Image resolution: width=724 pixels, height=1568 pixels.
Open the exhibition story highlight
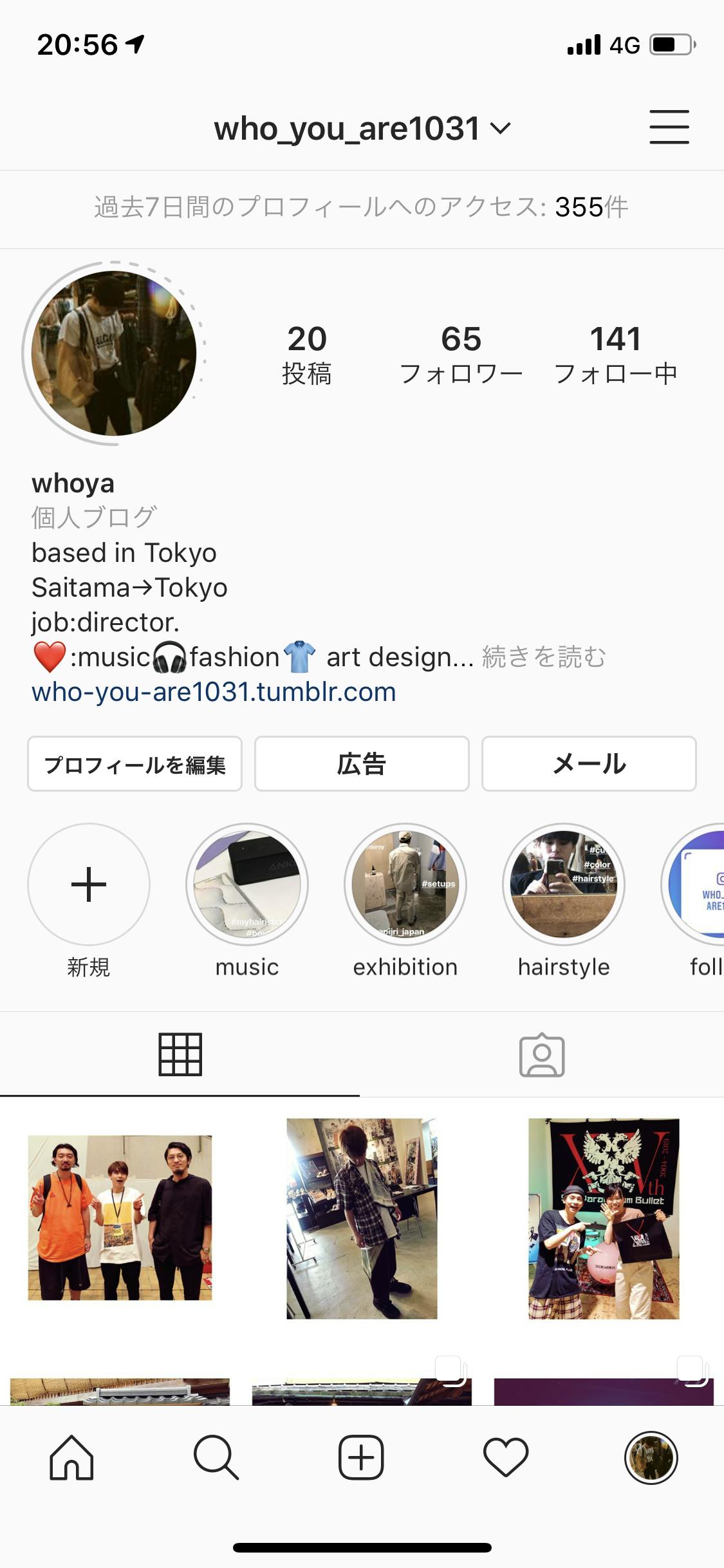[405, 884]
